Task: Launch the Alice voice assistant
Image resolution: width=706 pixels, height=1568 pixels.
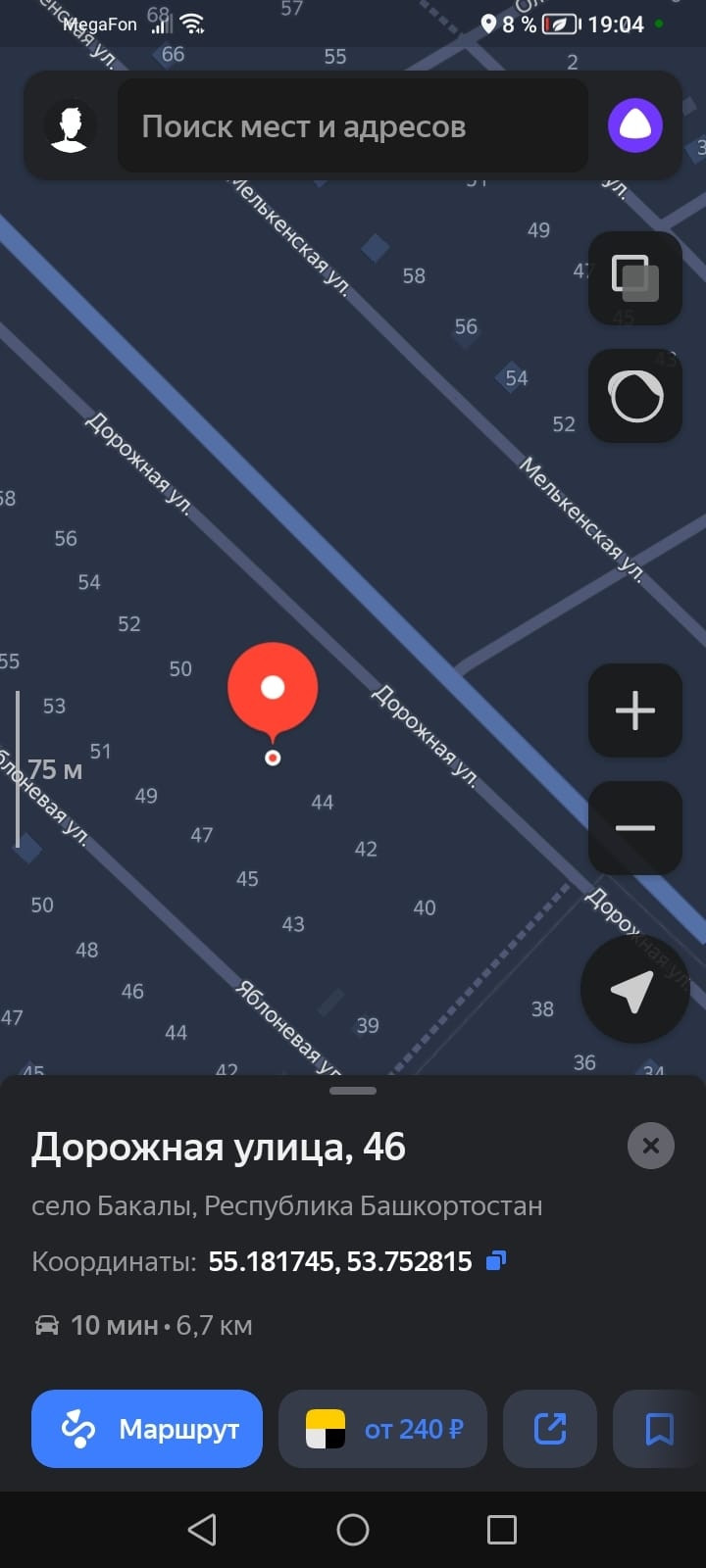Action: point(634,126)
